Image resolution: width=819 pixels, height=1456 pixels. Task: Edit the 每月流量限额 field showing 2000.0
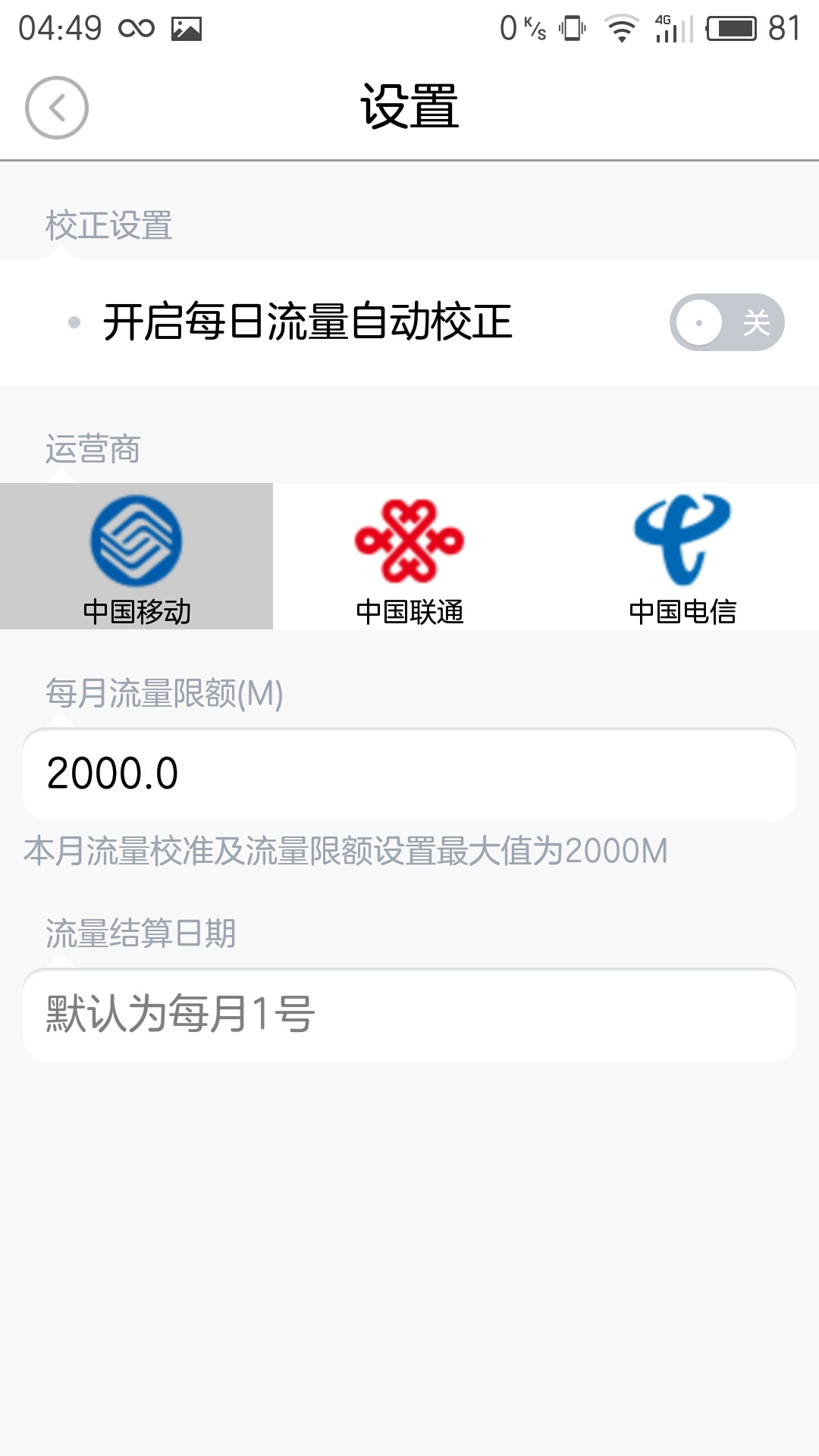point(409,774)
